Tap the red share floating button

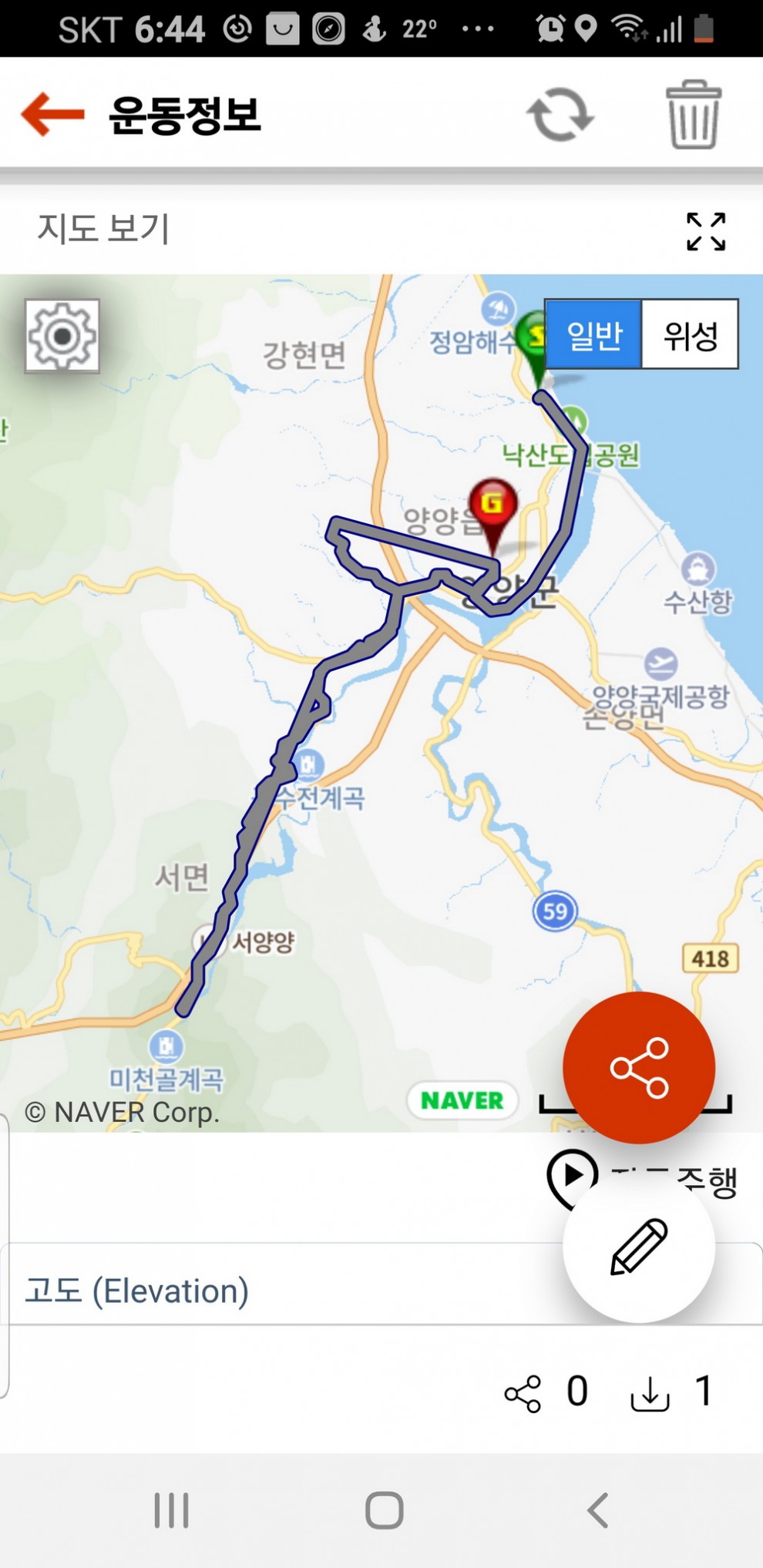click(x=639, y=1067)
